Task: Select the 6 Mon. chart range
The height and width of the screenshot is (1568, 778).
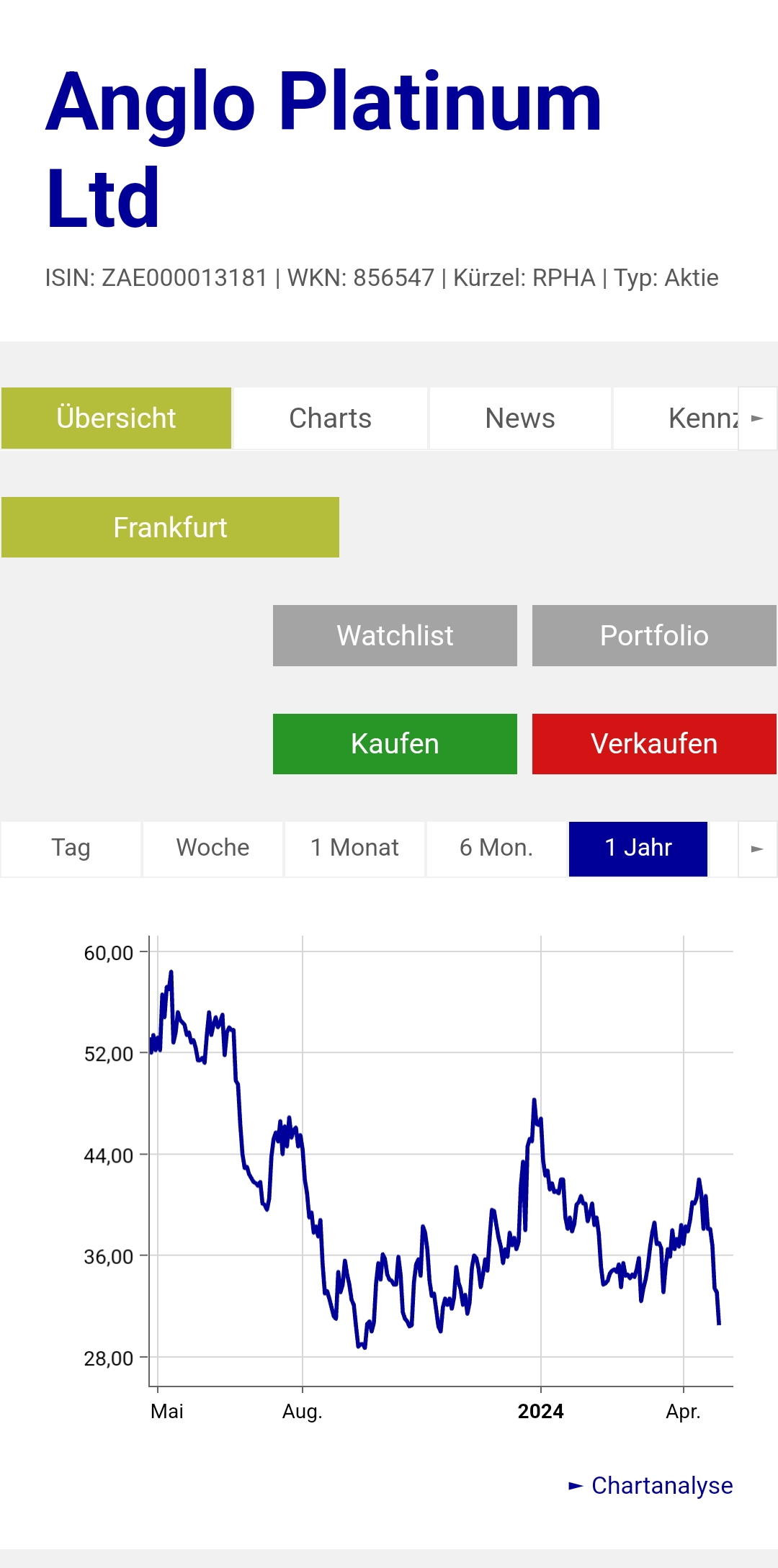Action: click(x=496, y=848)
